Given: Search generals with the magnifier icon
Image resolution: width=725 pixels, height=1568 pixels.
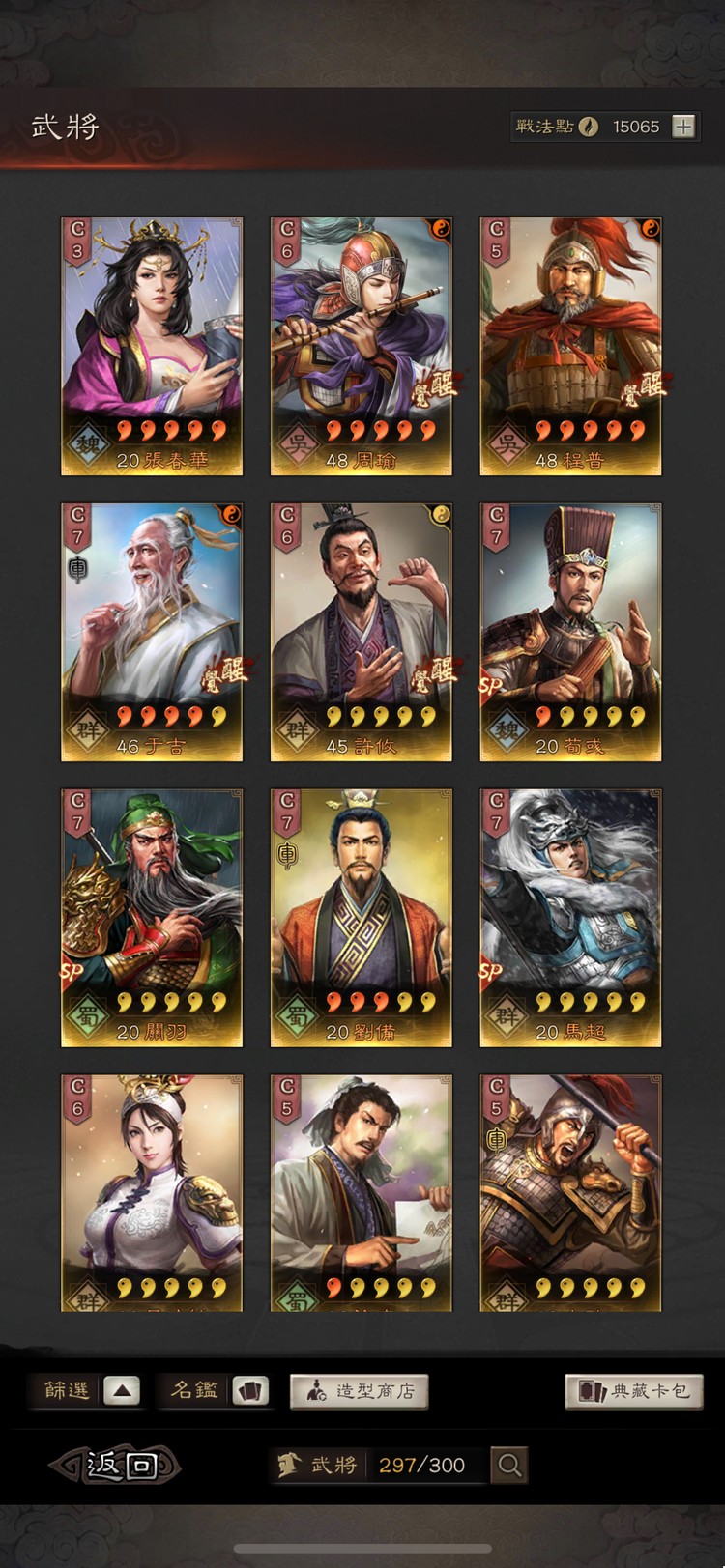Looking at the screenshot, I should click(x=509, y=1466).
